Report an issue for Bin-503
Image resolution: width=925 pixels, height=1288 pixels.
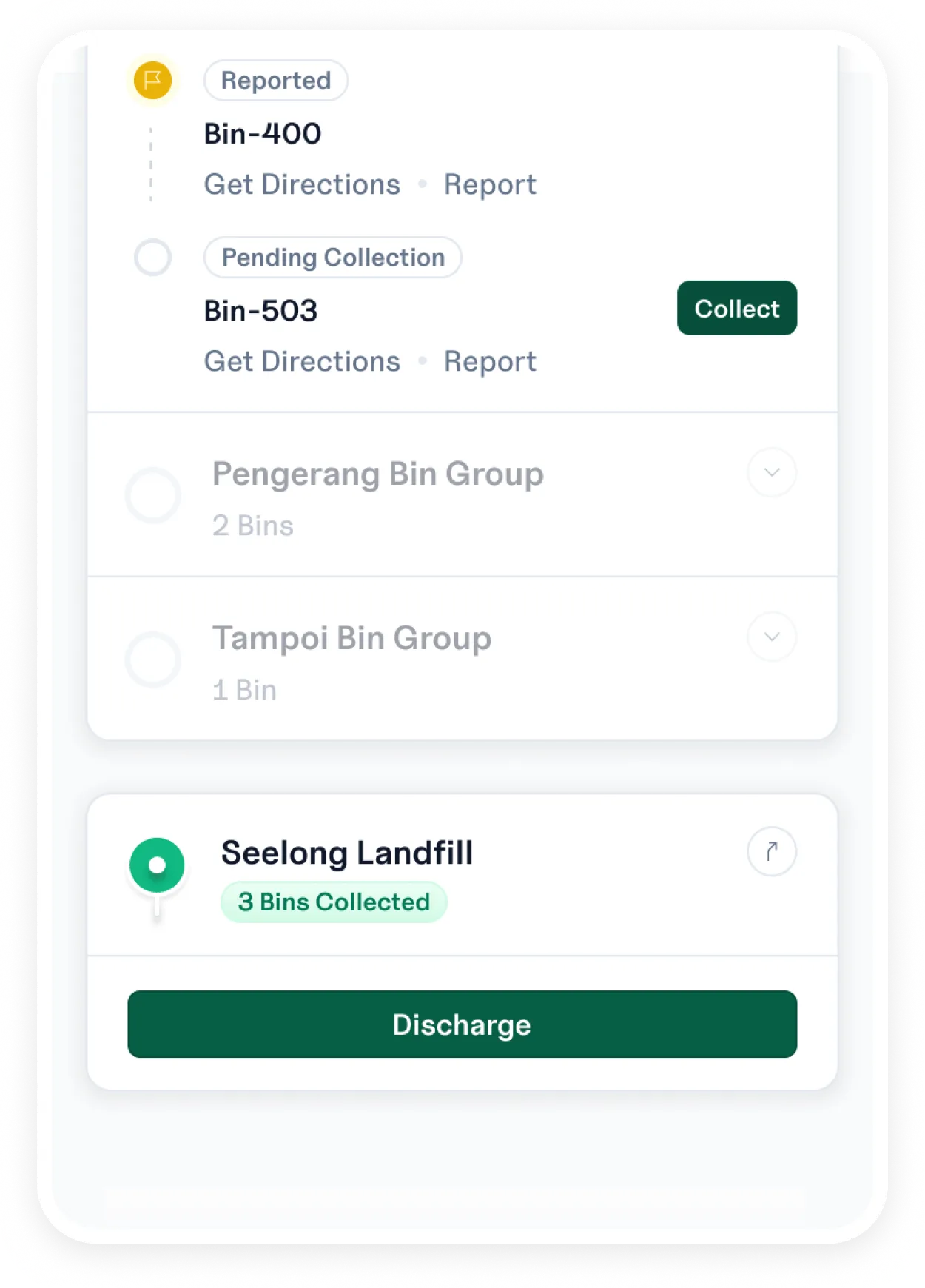click(x=489, y=362)
